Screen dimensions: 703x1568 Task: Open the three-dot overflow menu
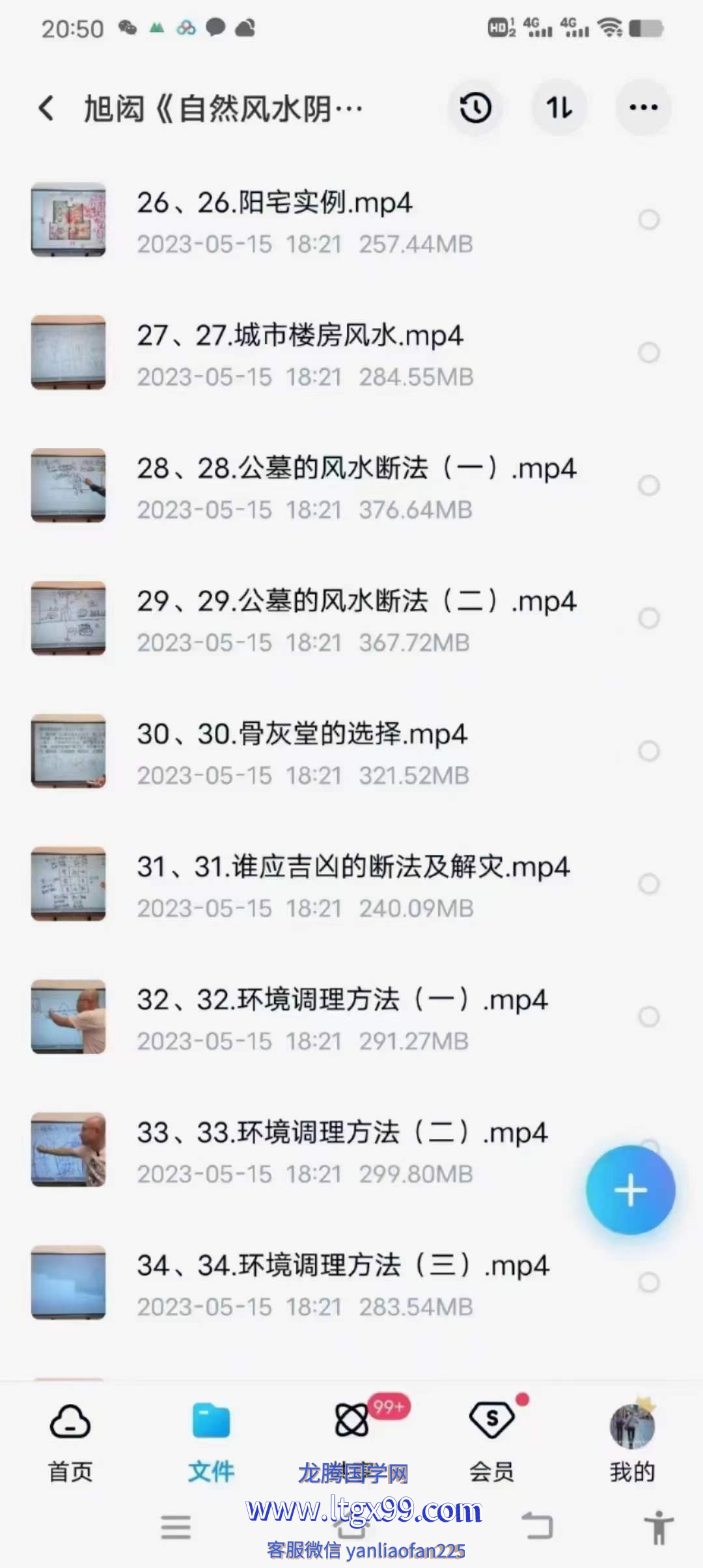pyautogui.click(x=643, y=108)
